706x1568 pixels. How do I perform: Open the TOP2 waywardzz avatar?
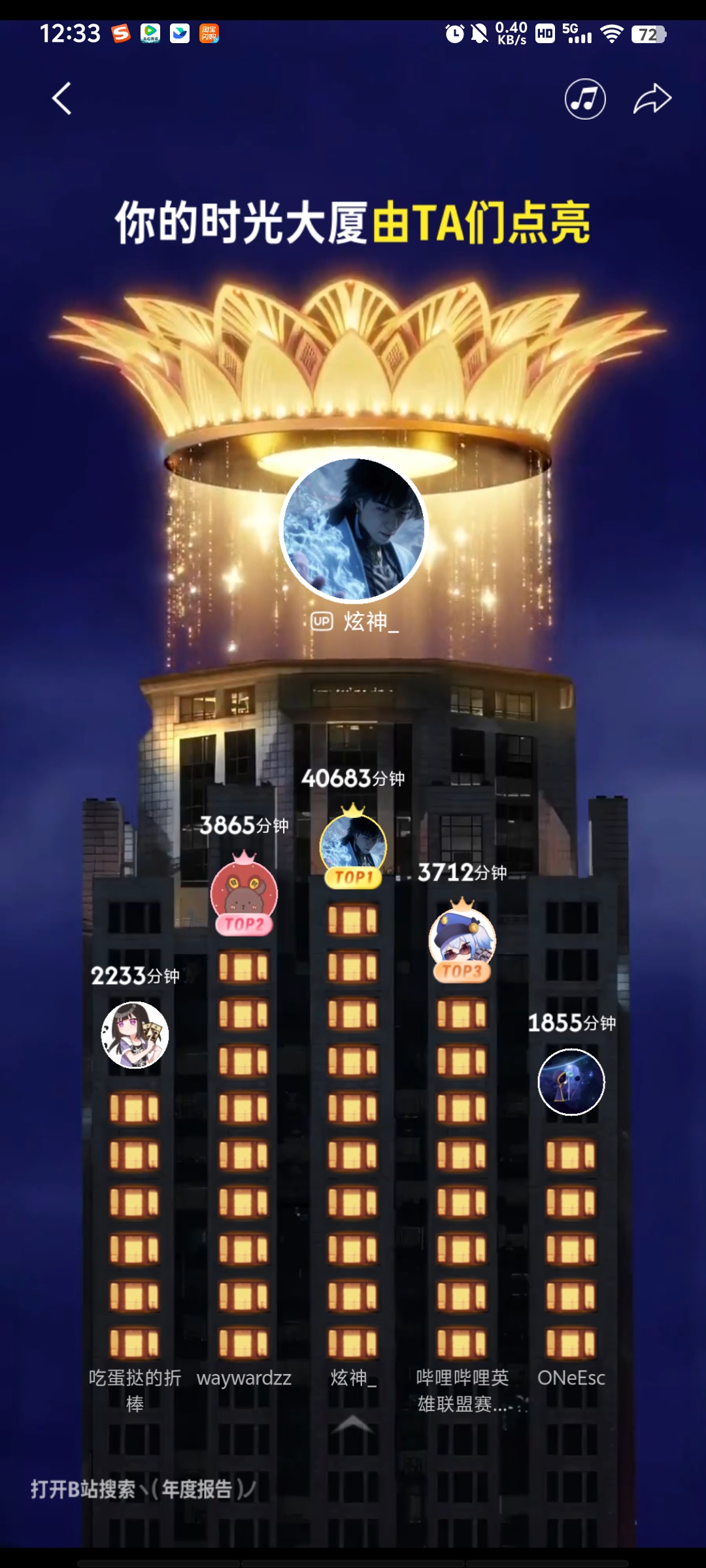click(x=244, y=893)
